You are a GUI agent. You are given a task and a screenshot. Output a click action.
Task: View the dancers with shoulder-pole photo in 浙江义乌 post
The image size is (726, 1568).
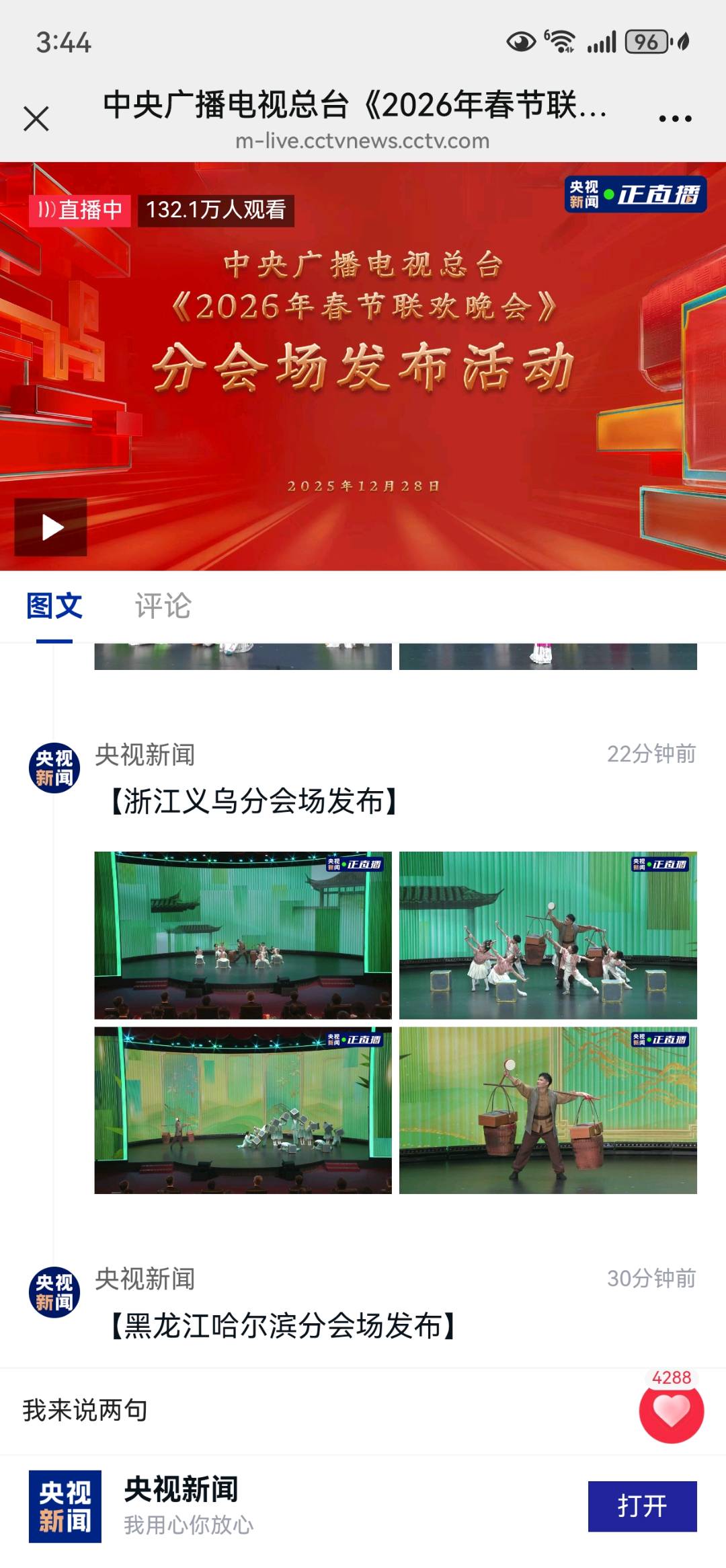tap(548, 935)
